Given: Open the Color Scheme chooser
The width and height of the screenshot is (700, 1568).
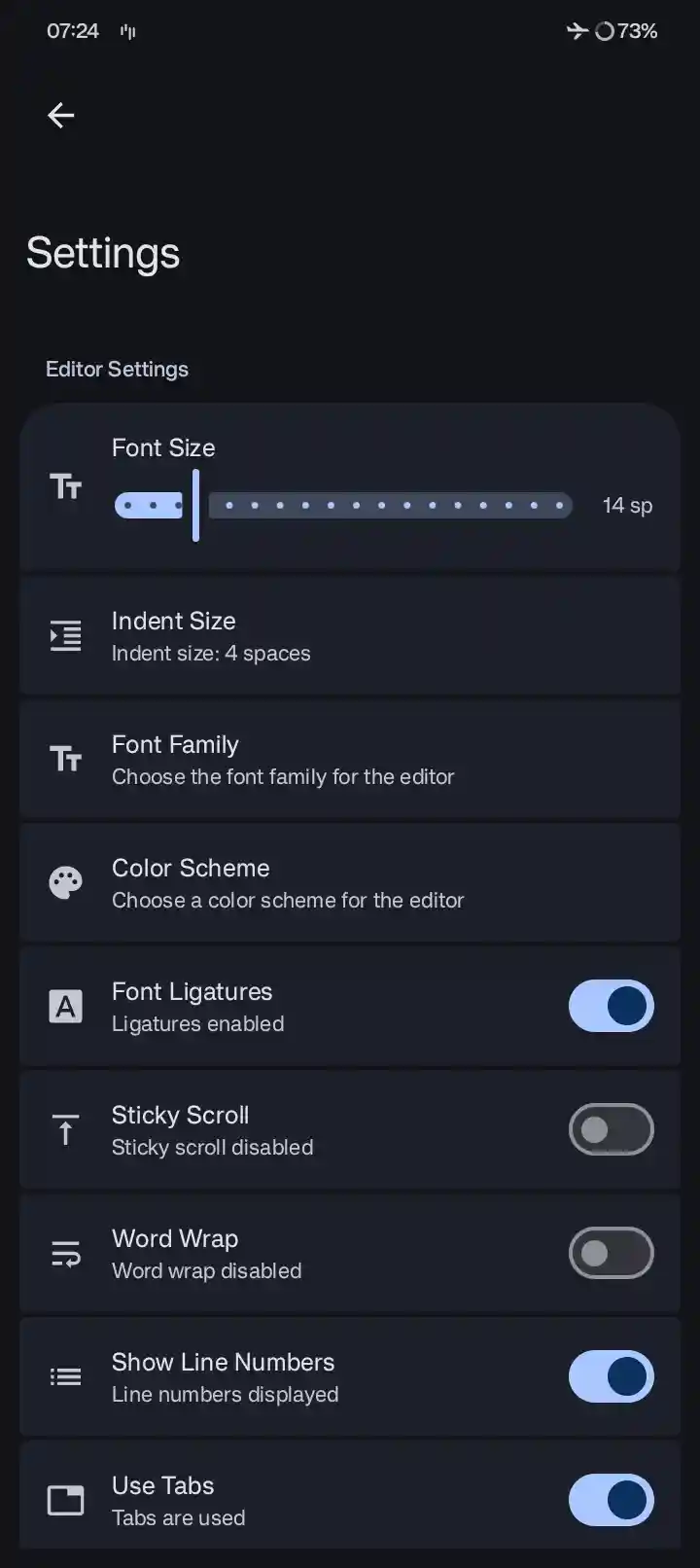Looking at the screenshot, I should tap(350, 882).
